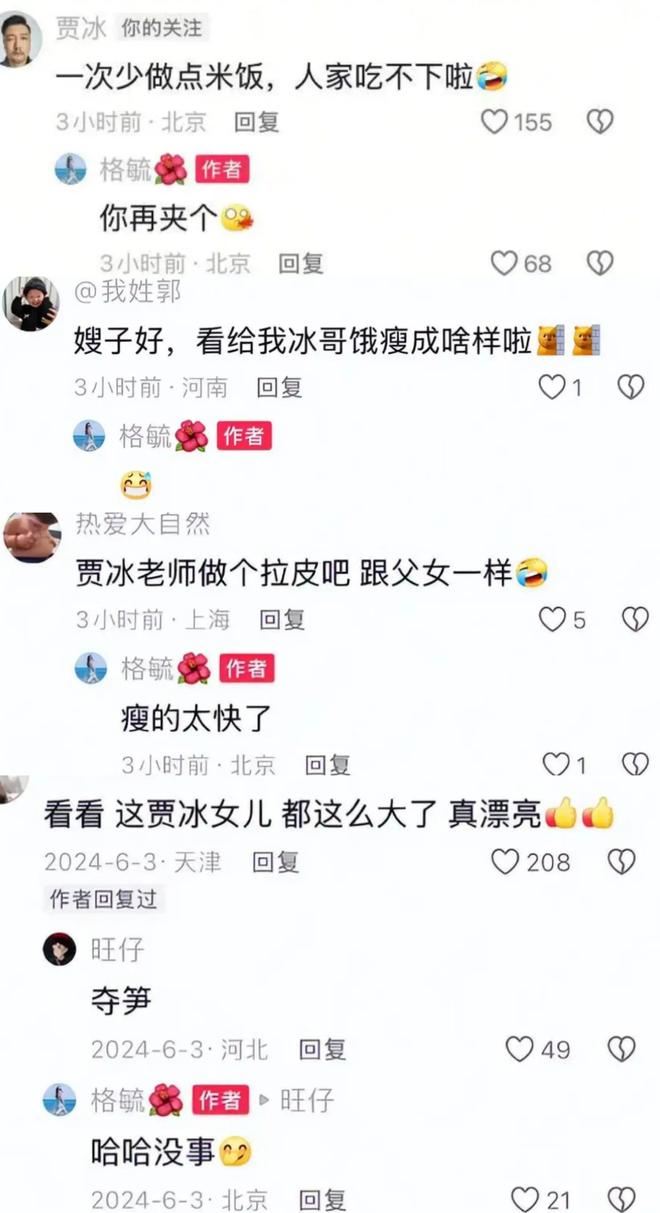660x1213 pixels.
Task: Like the author's reply 哈哈没事
Action: click(x=525, y=1199)
